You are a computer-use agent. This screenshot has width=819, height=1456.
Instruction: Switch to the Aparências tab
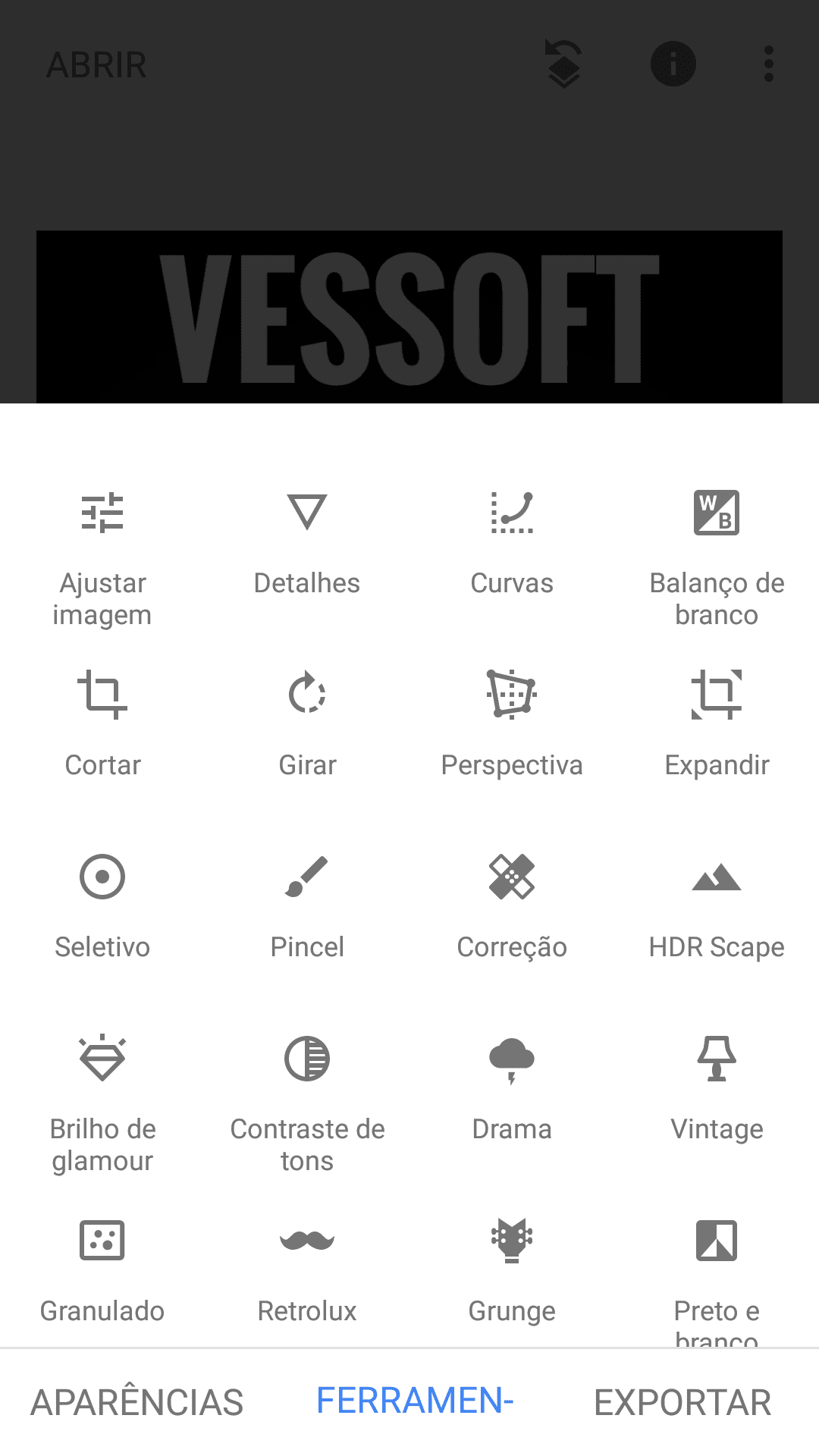[x=137, y=1402]
